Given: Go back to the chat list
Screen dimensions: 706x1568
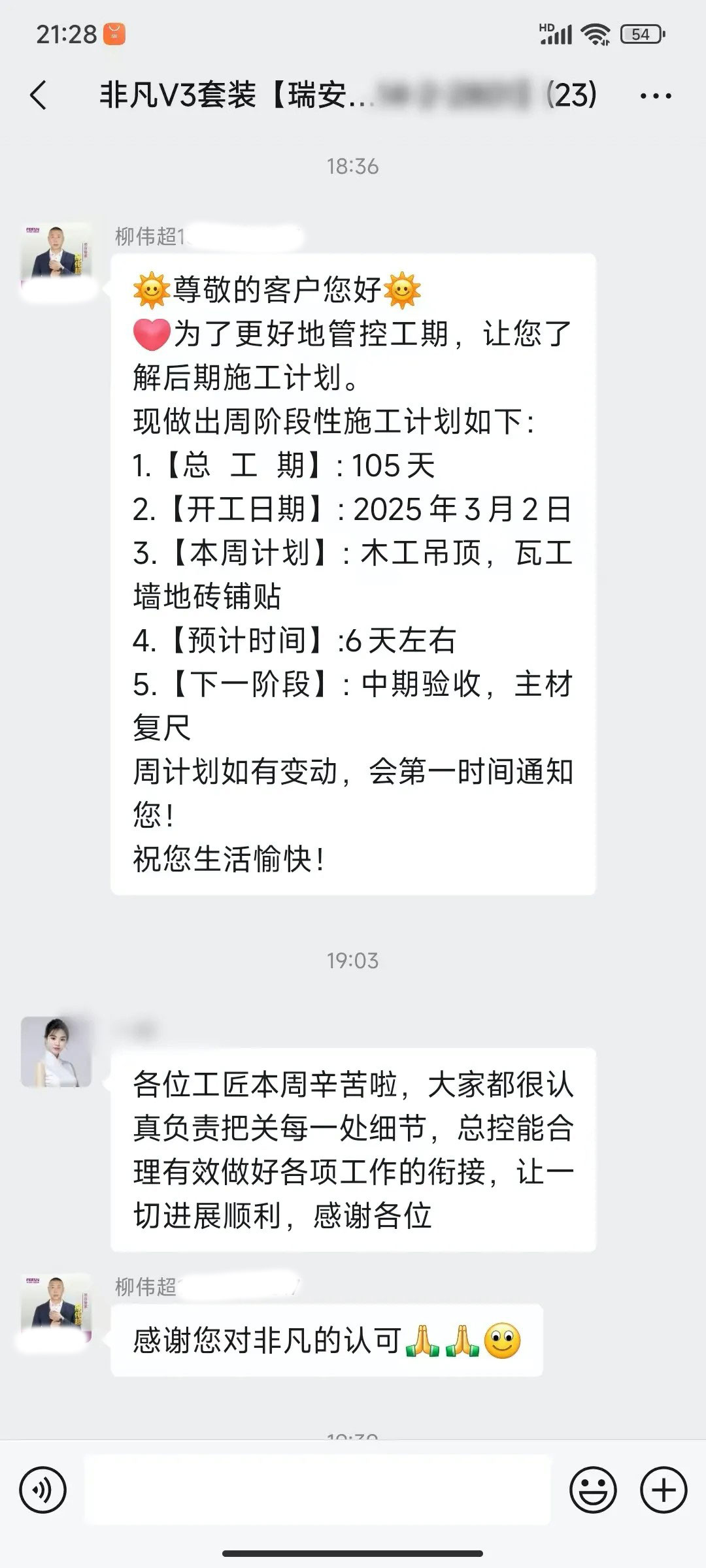Looking at the screenshot, I should (39, 95).
